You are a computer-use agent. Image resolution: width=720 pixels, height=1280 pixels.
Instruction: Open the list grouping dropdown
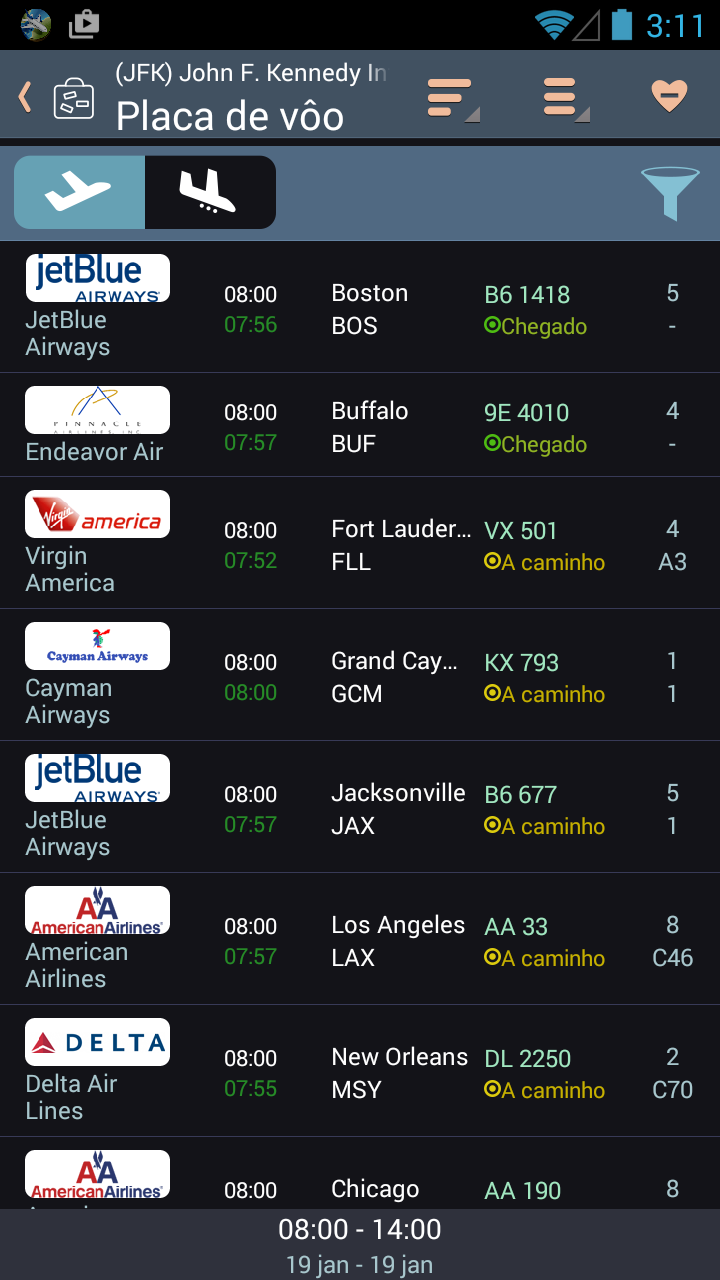(564, 98)
